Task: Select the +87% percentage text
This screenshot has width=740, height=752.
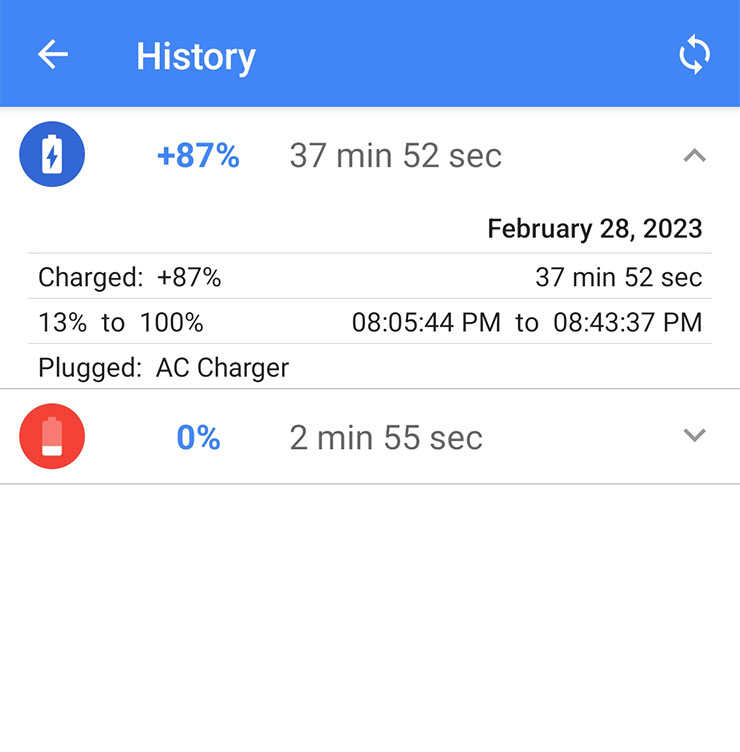Action: [197, 155]
